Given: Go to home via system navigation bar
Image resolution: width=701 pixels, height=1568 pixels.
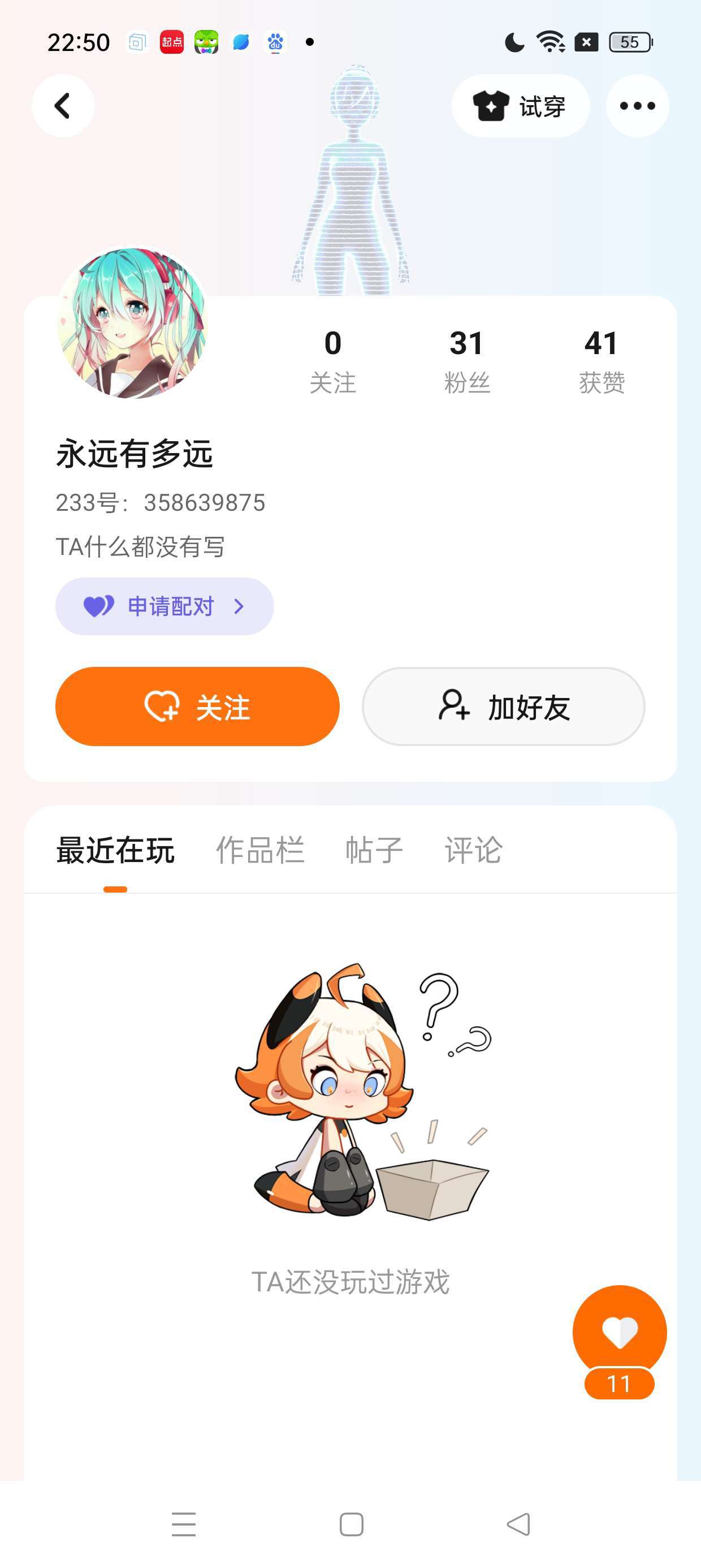Looking at the screenshot, I should coord(351,1524).
